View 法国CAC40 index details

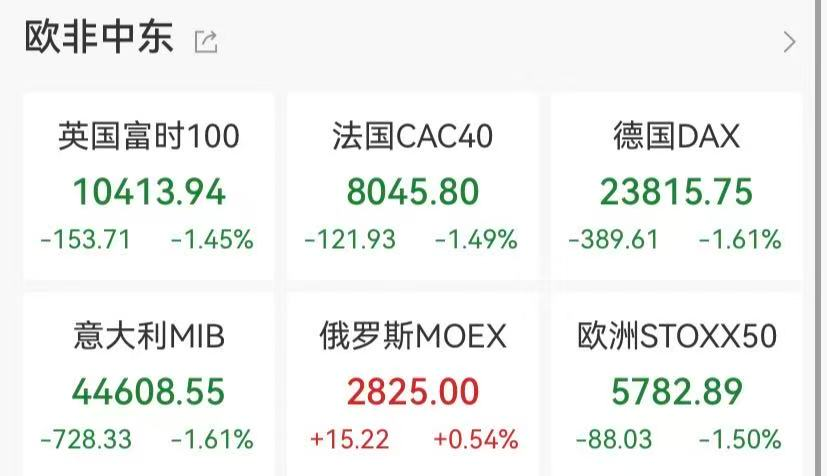412,187
